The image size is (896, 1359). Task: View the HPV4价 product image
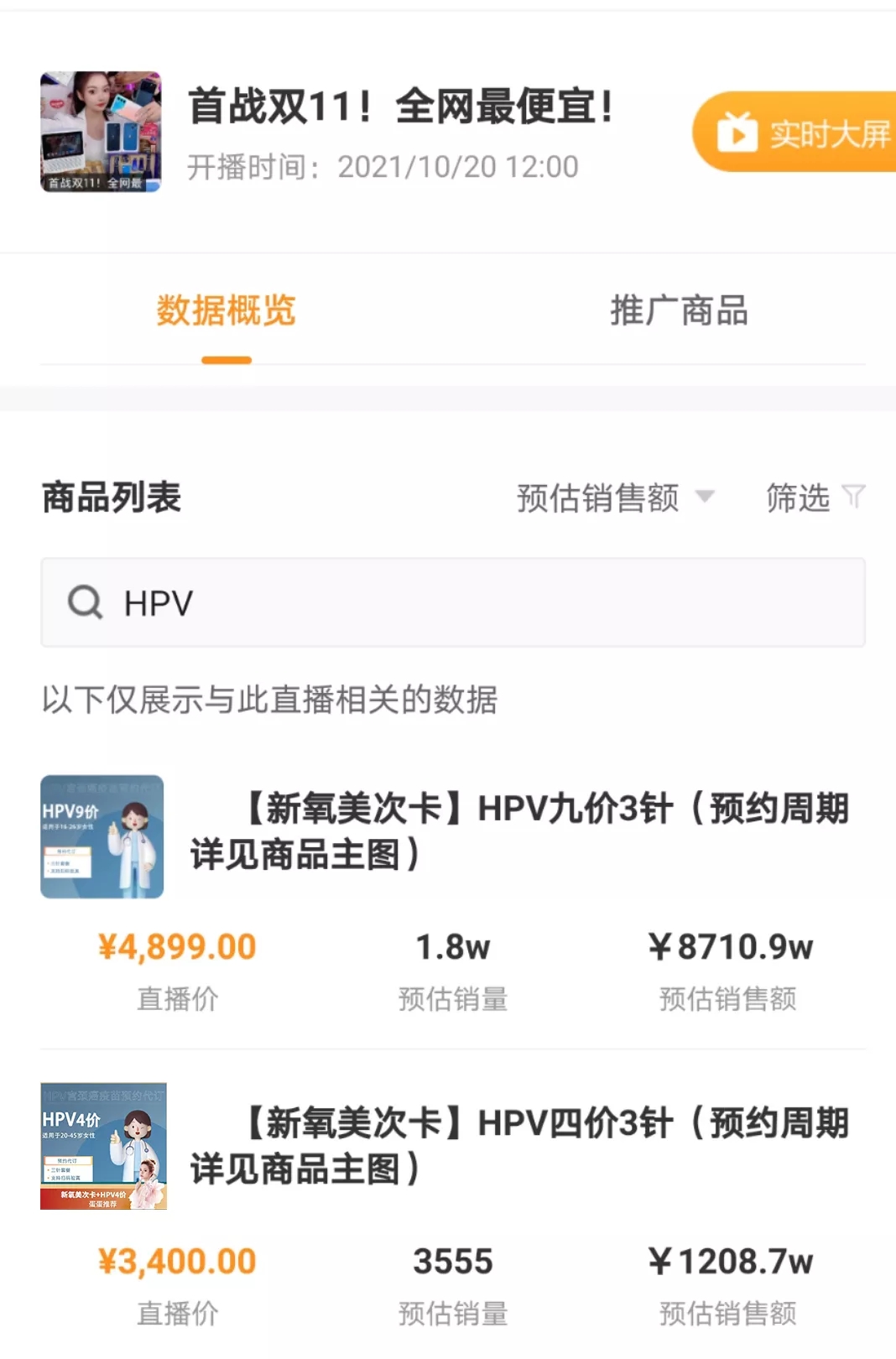point(101,1149)
